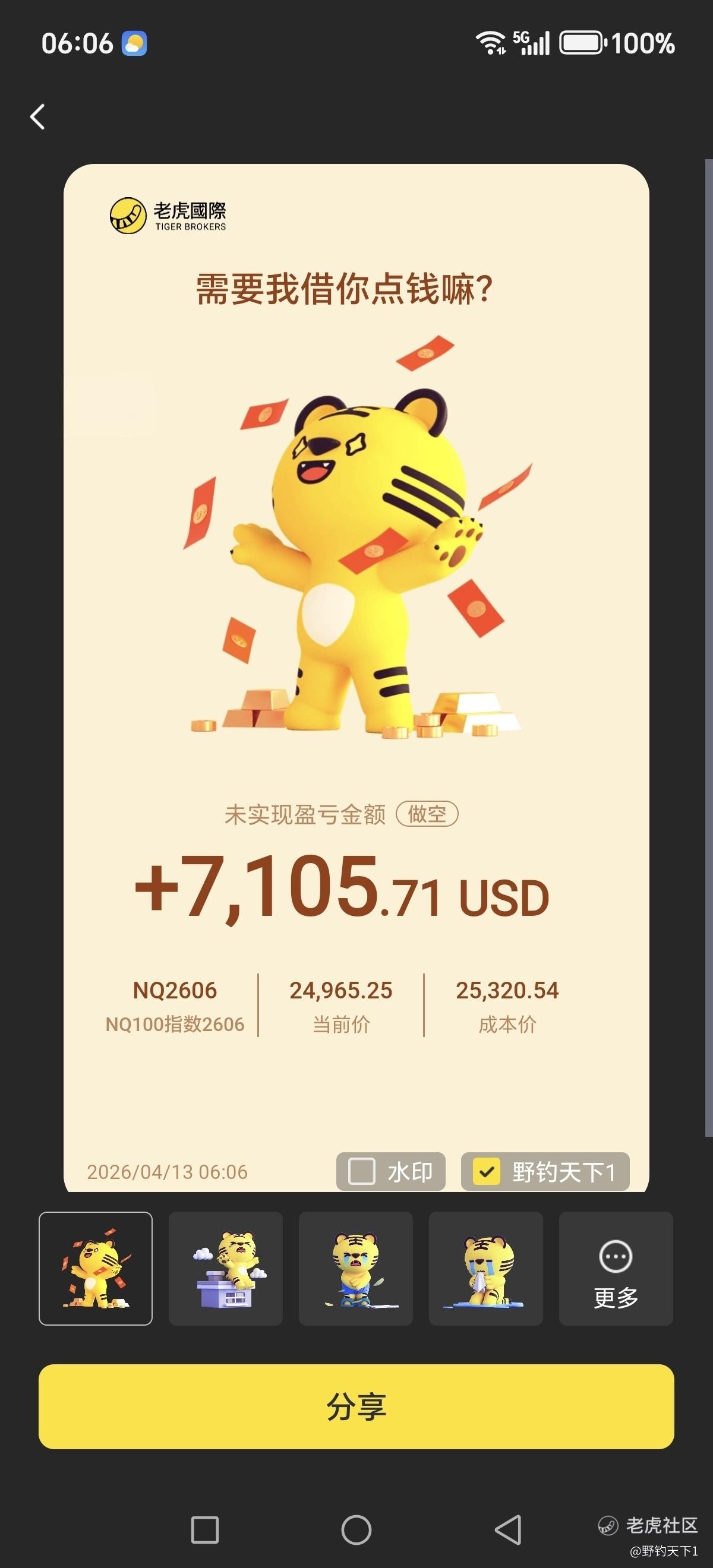713x1568 pixels.
Task: Enable the 水印 watermark checkbox
Action: pos(362,1171)
